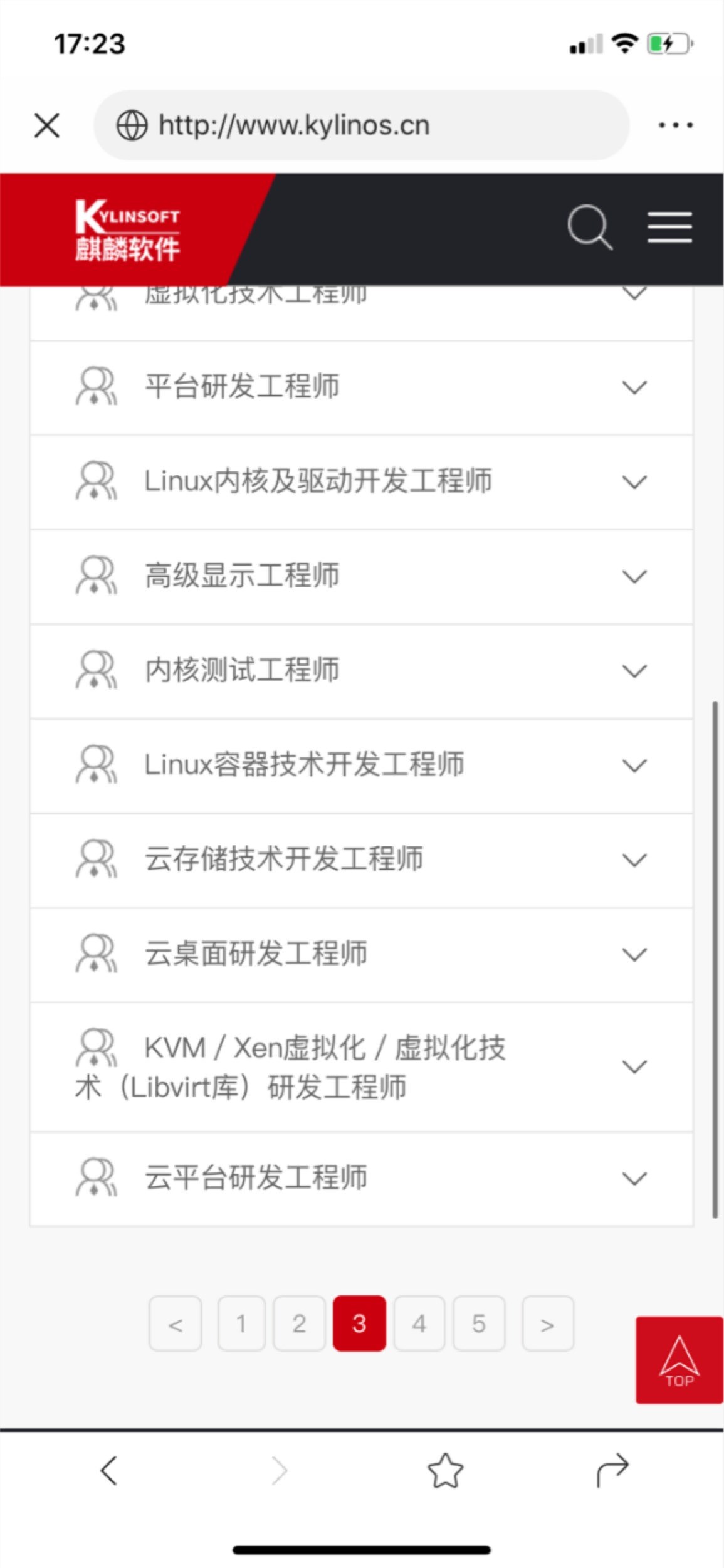Tap the star bookmark icon in bottom bar
The width and height of the screenshot is (724, 1568).
[x=444, y=1470]
